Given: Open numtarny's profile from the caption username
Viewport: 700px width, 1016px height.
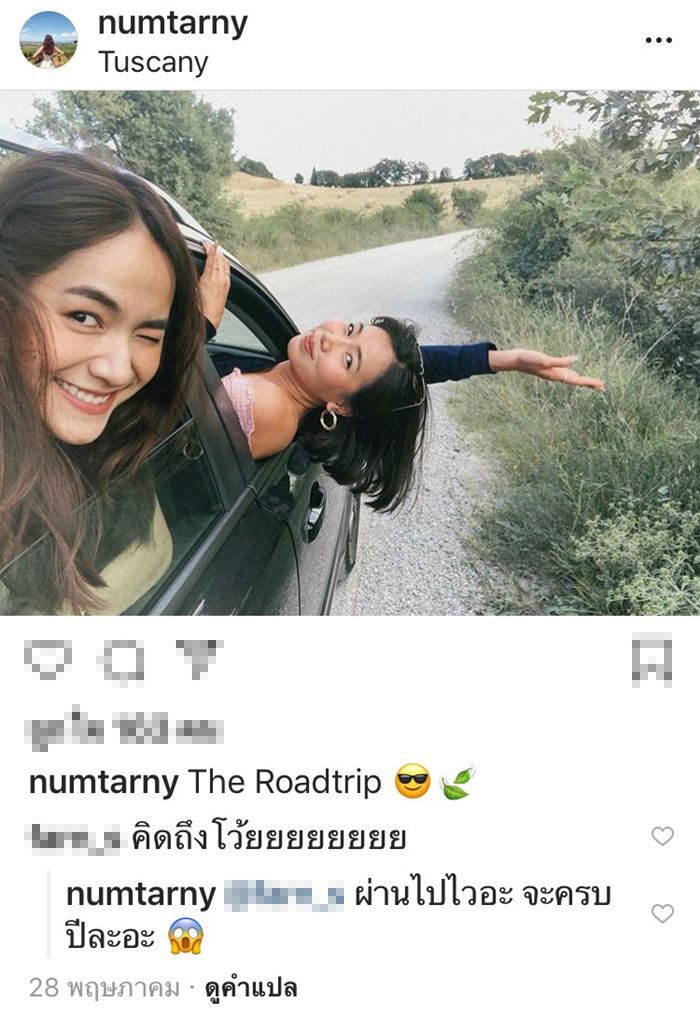Looking at the screenshot, I should pos(104,782).
